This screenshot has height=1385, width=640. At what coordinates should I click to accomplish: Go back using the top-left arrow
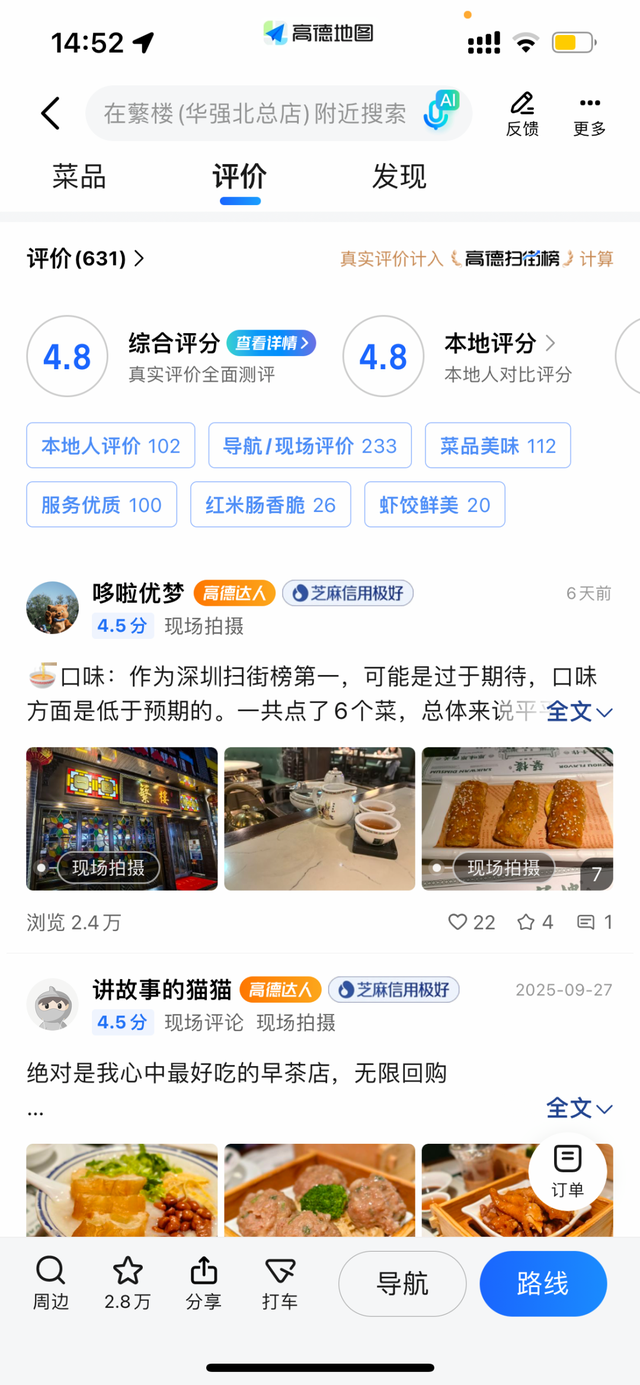pos(50,114)
